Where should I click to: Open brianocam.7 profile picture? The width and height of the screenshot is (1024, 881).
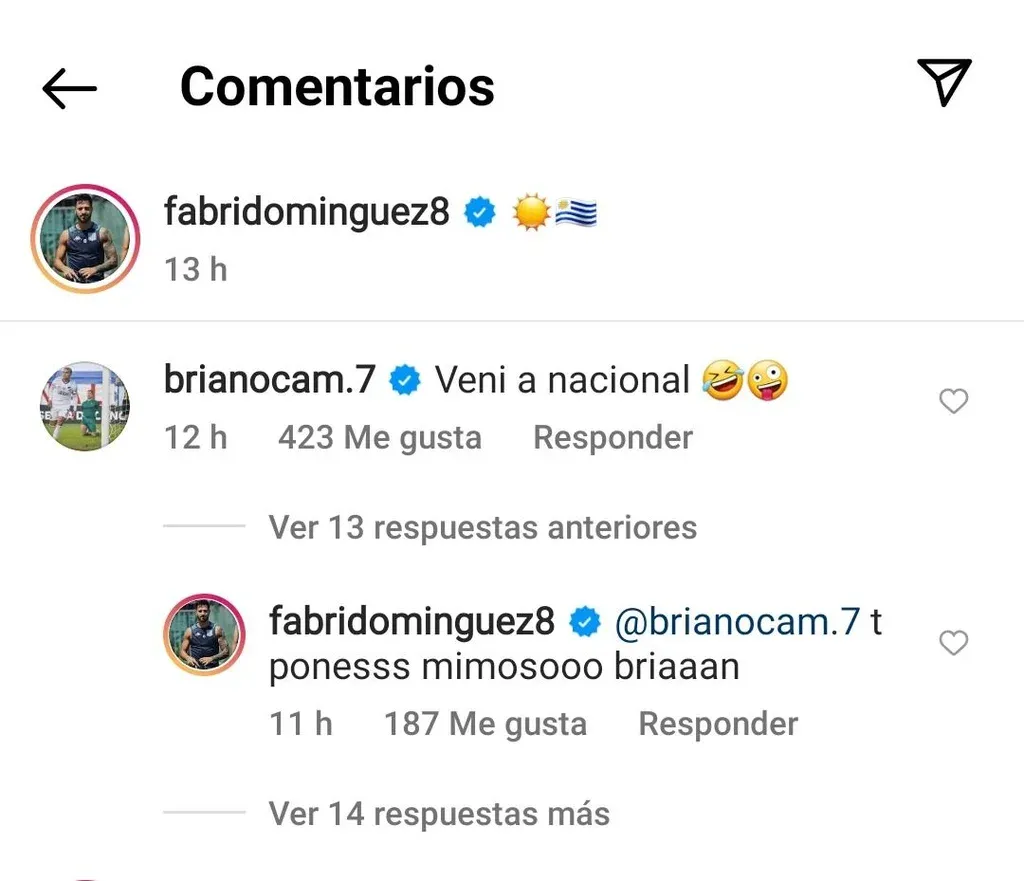click(x=85, y=406)
